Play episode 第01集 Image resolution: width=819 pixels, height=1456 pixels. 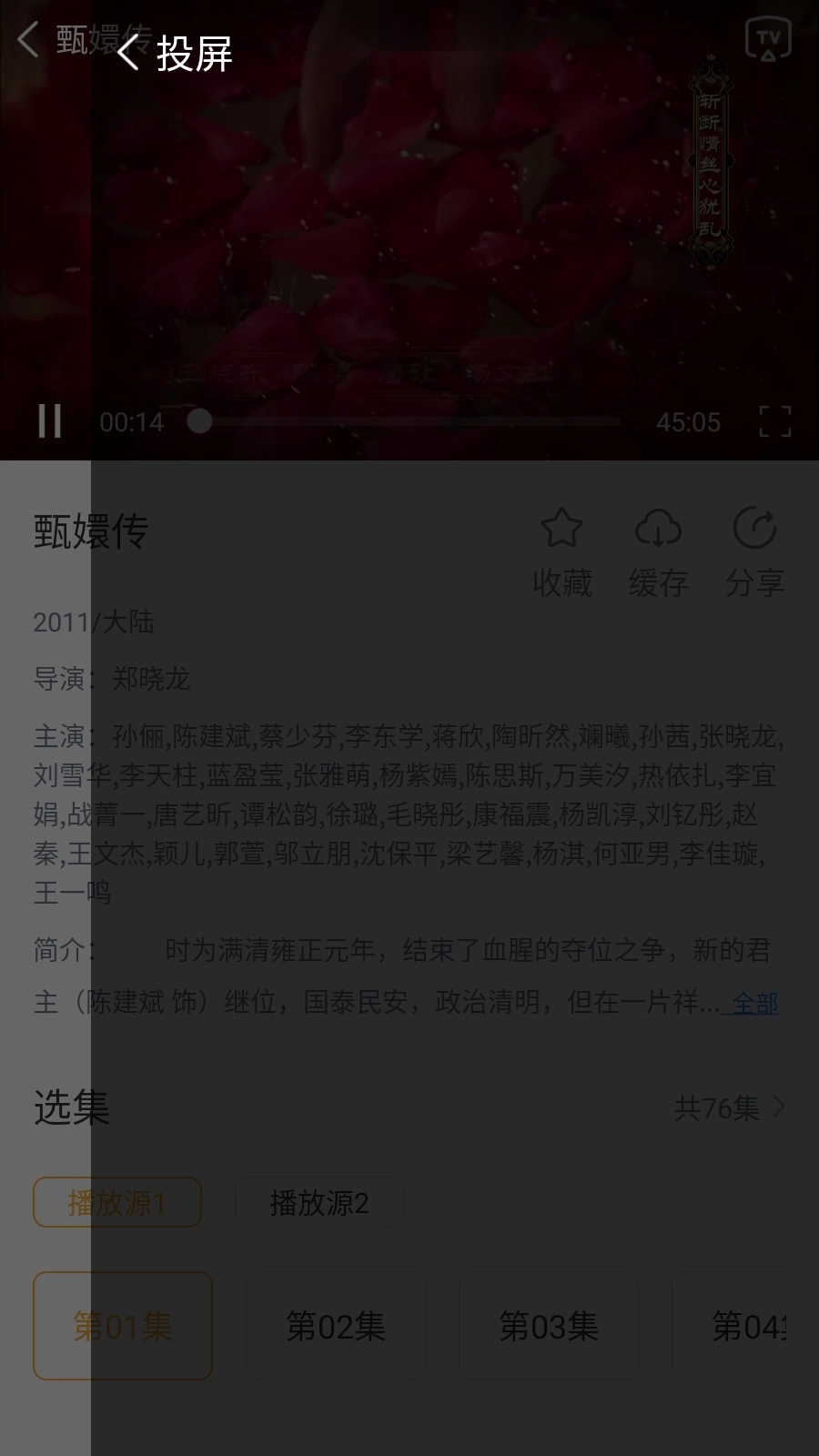pyautogui.click(x=123, y=1326)
